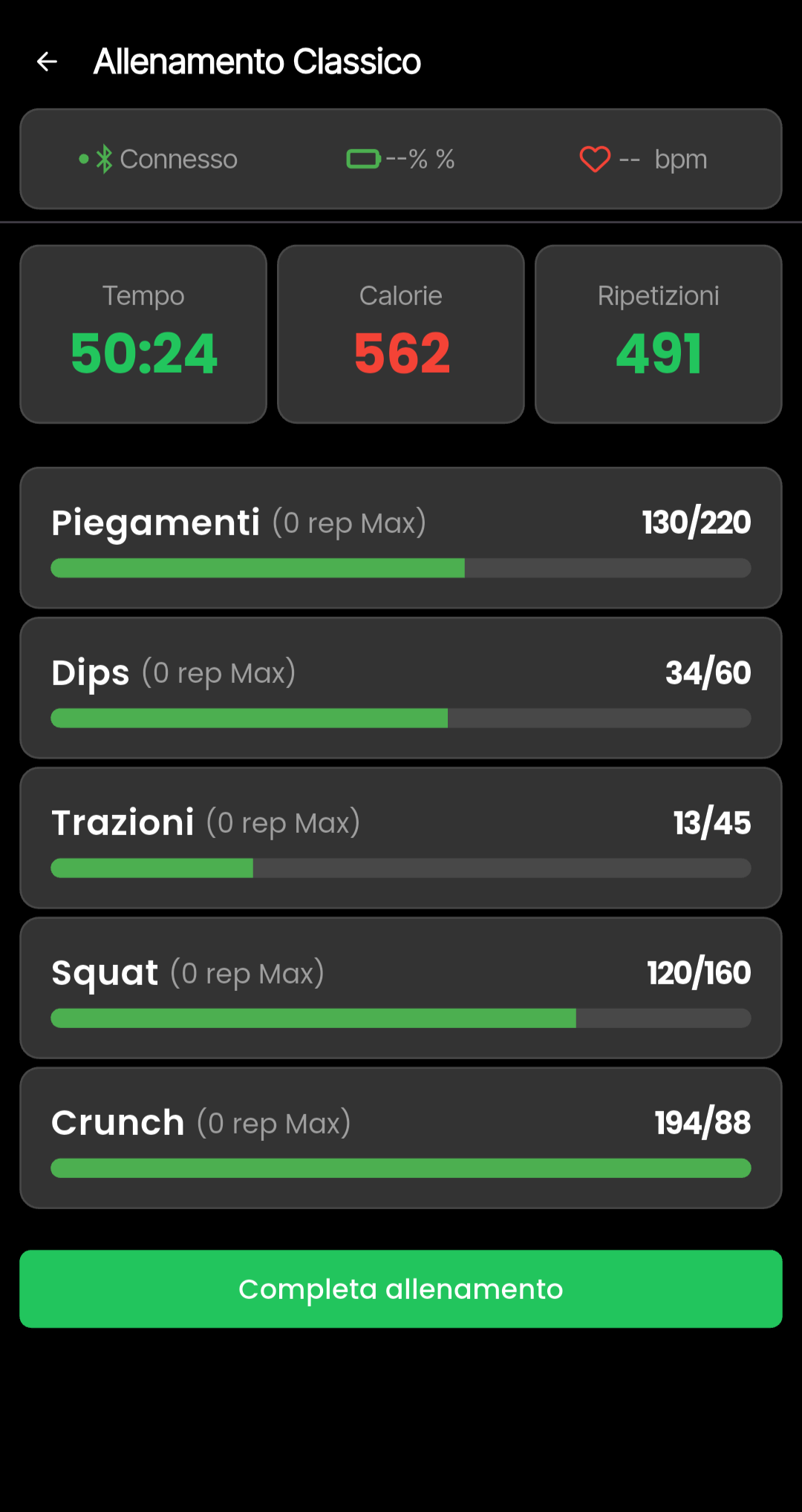Image resolution: width=802 pixels, height=1512 pixels.
Task: Open the Piegamenti exercise card
Action: click(x=401, y=537)
